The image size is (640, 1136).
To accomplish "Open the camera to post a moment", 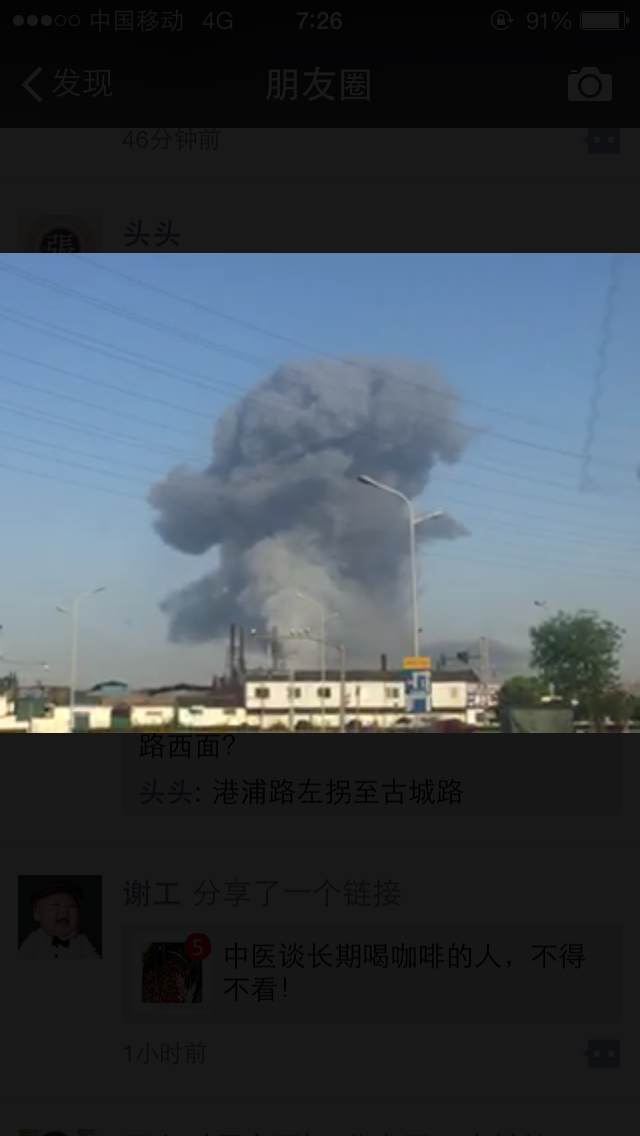I will click(589, 84).
